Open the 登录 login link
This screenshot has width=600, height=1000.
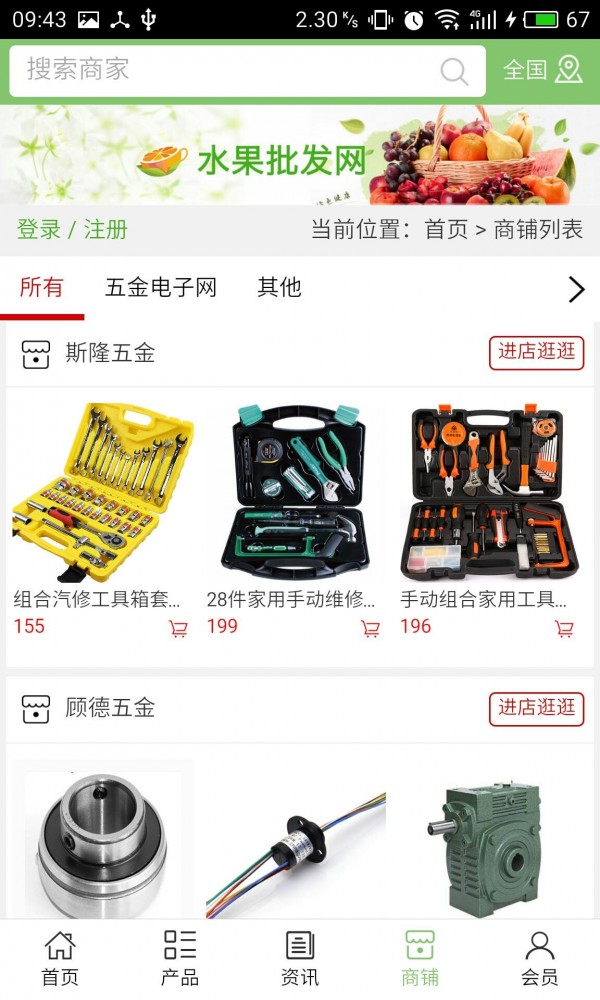(x=39, y=230)
